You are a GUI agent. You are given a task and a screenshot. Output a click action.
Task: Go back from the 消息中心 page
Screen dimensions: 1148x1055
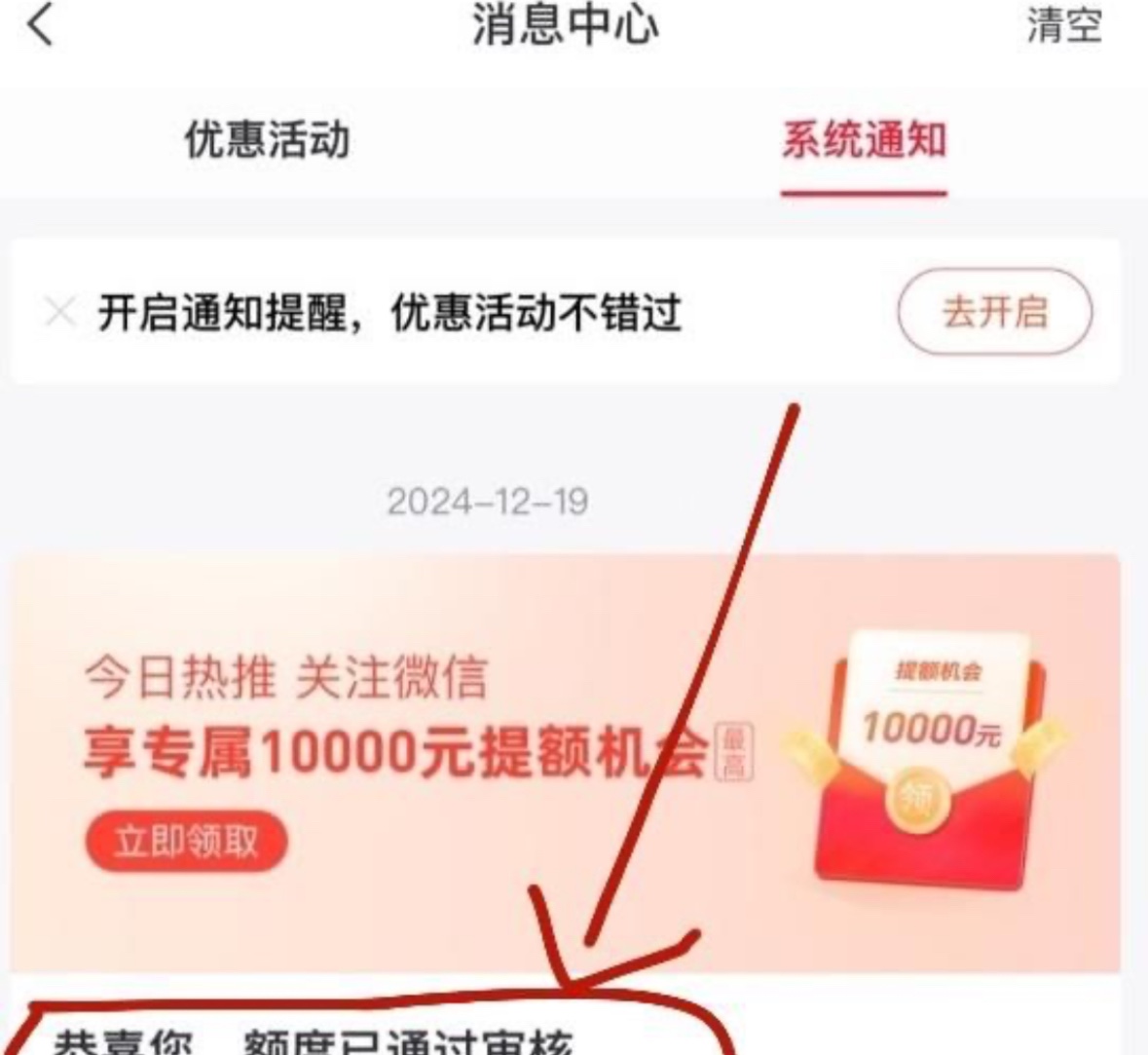click(41, 26)
